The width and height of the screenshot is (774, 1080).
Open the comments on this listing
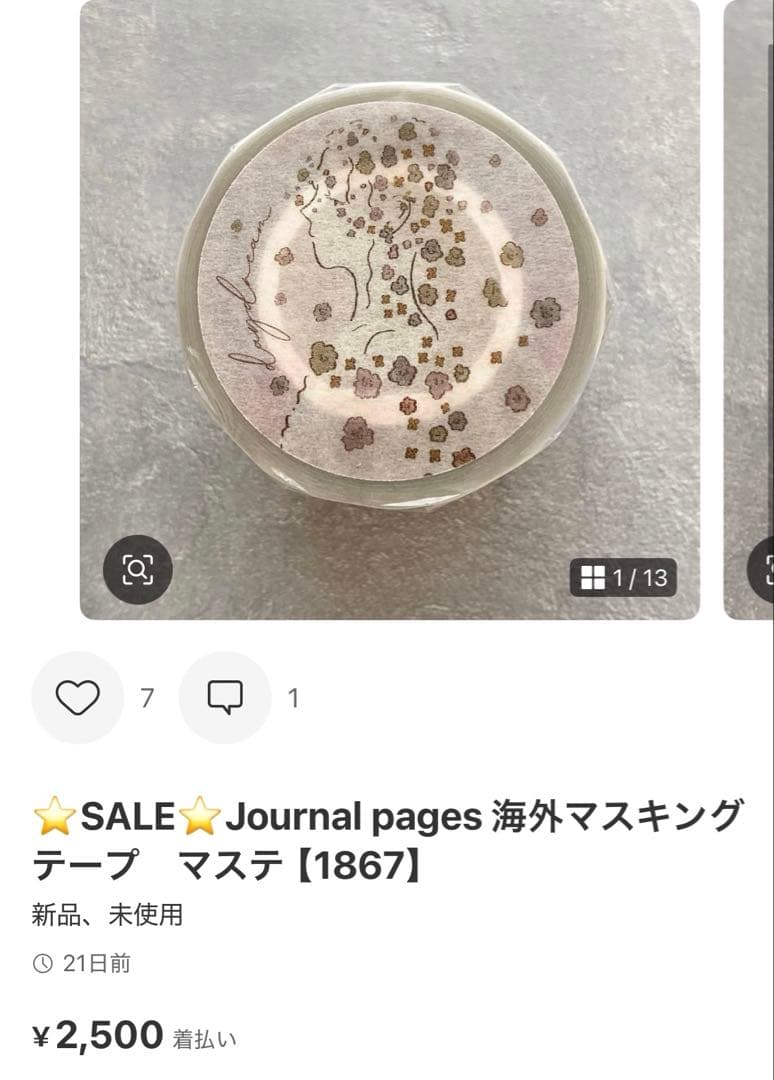(x=225, y=697)
